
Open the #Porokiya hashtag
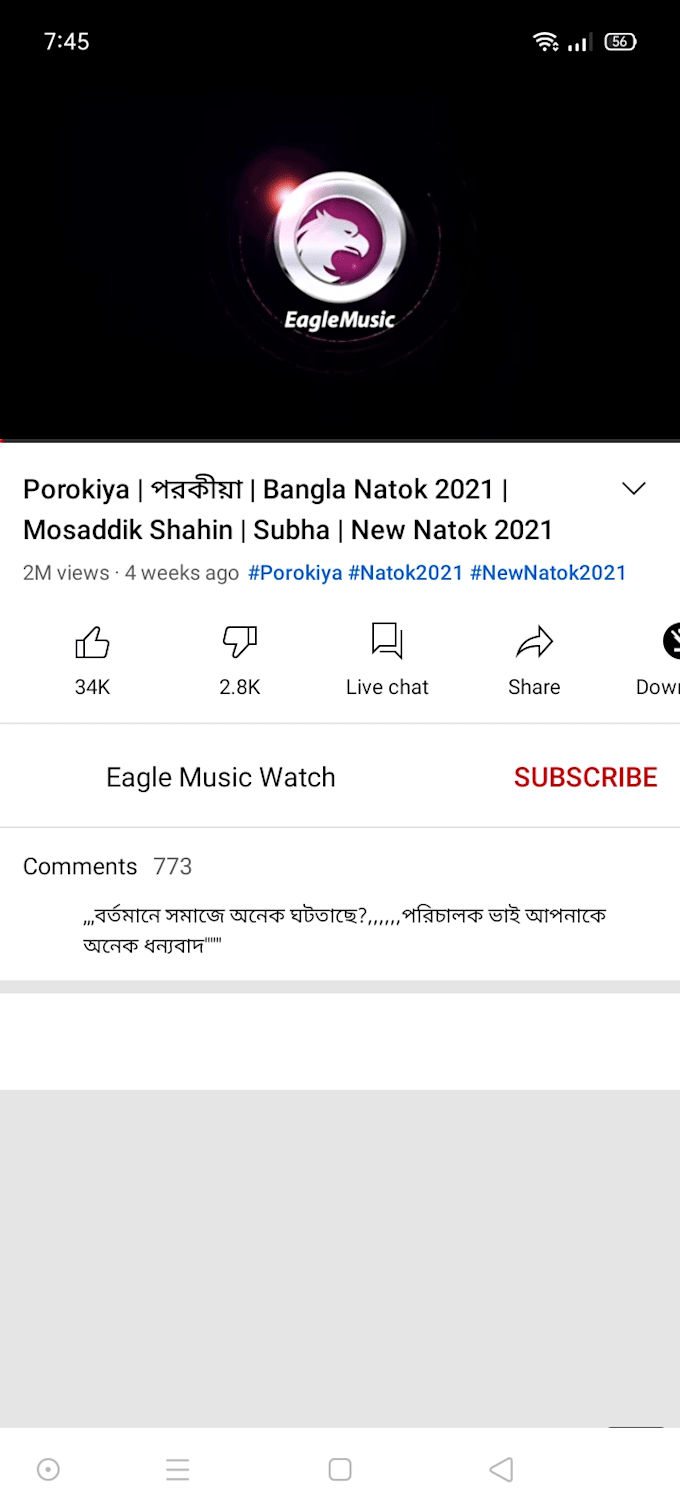[x=295, y=573]
